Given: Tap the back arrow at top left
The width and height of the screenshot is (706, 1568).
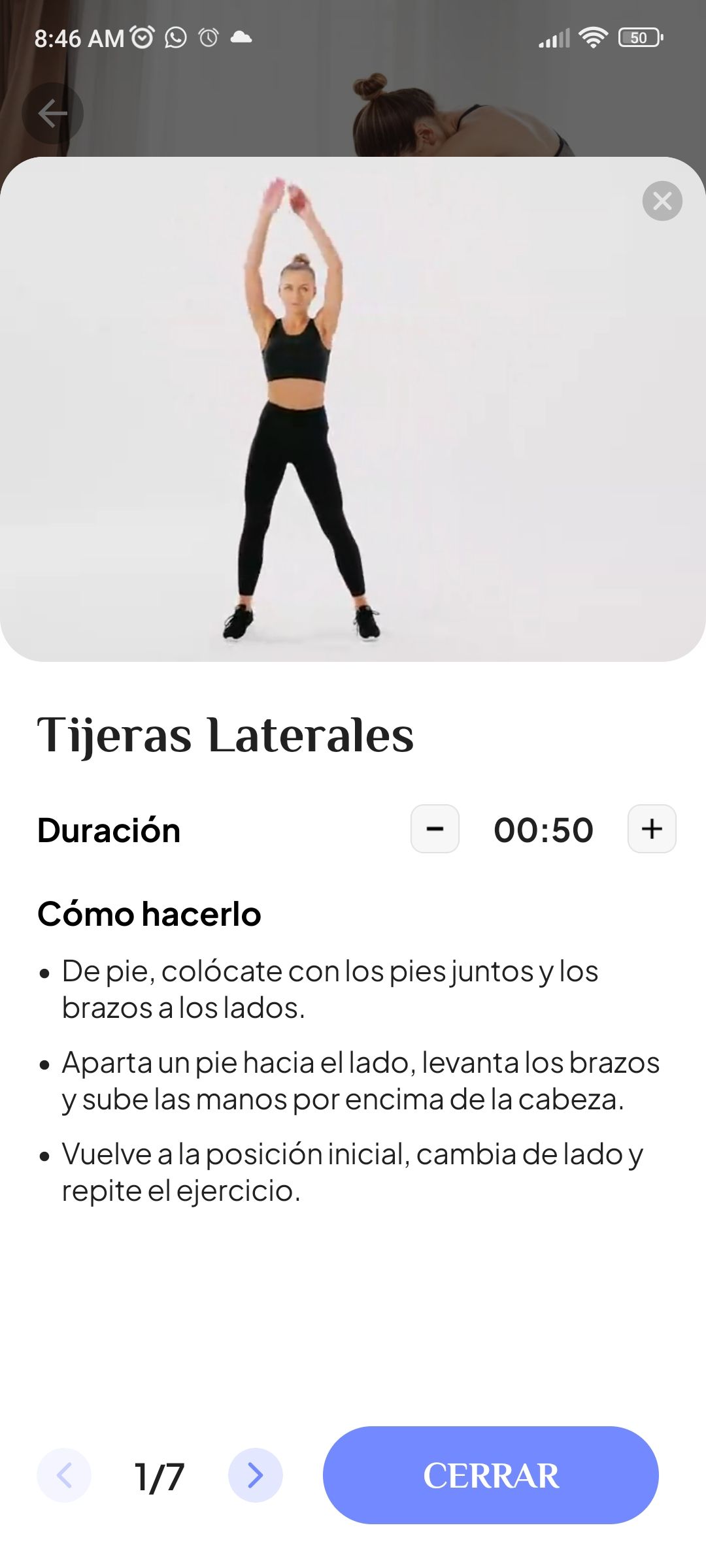Looking at the screenshot, I should pos(53,112).
